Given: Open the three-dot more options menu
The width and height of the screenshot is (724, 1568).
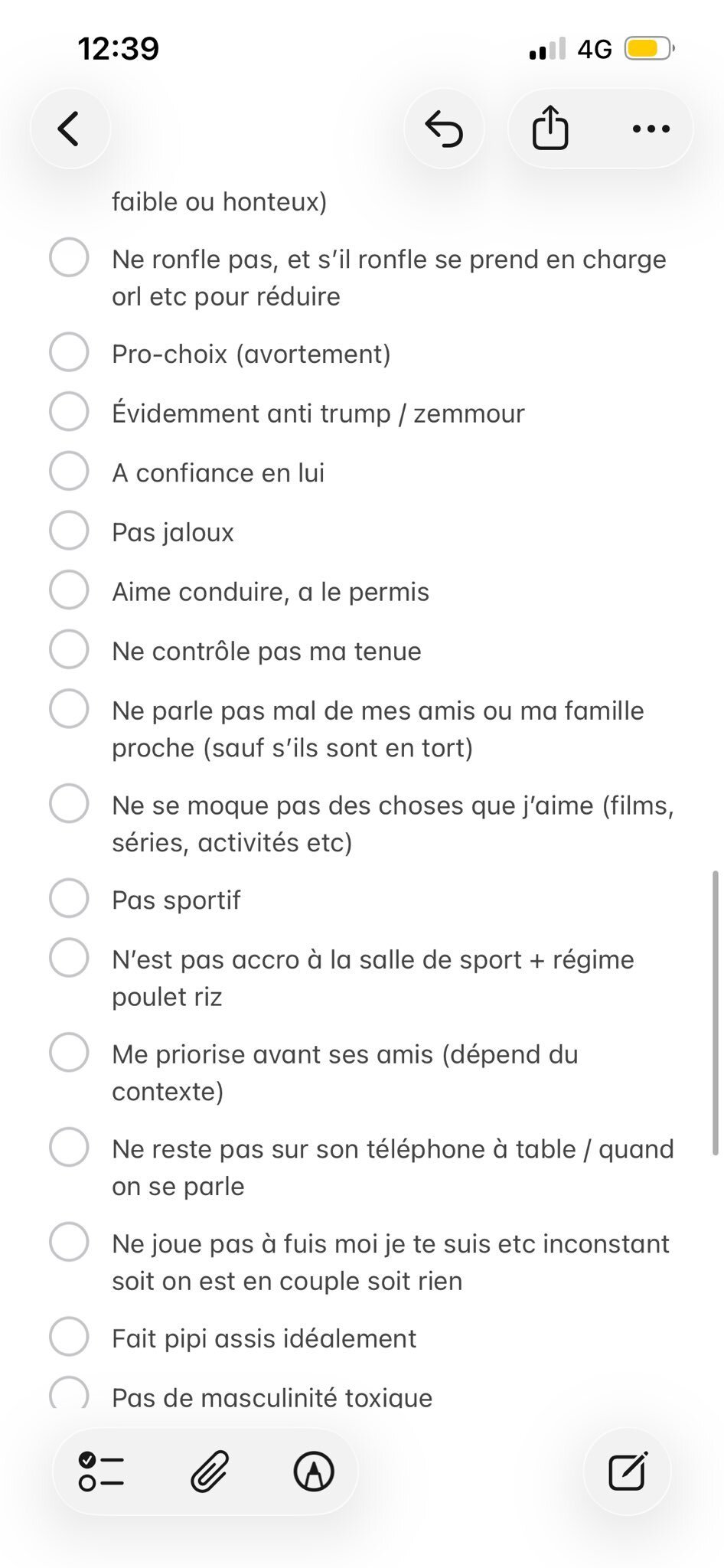Looking at the screenshot, I should 651,129.
